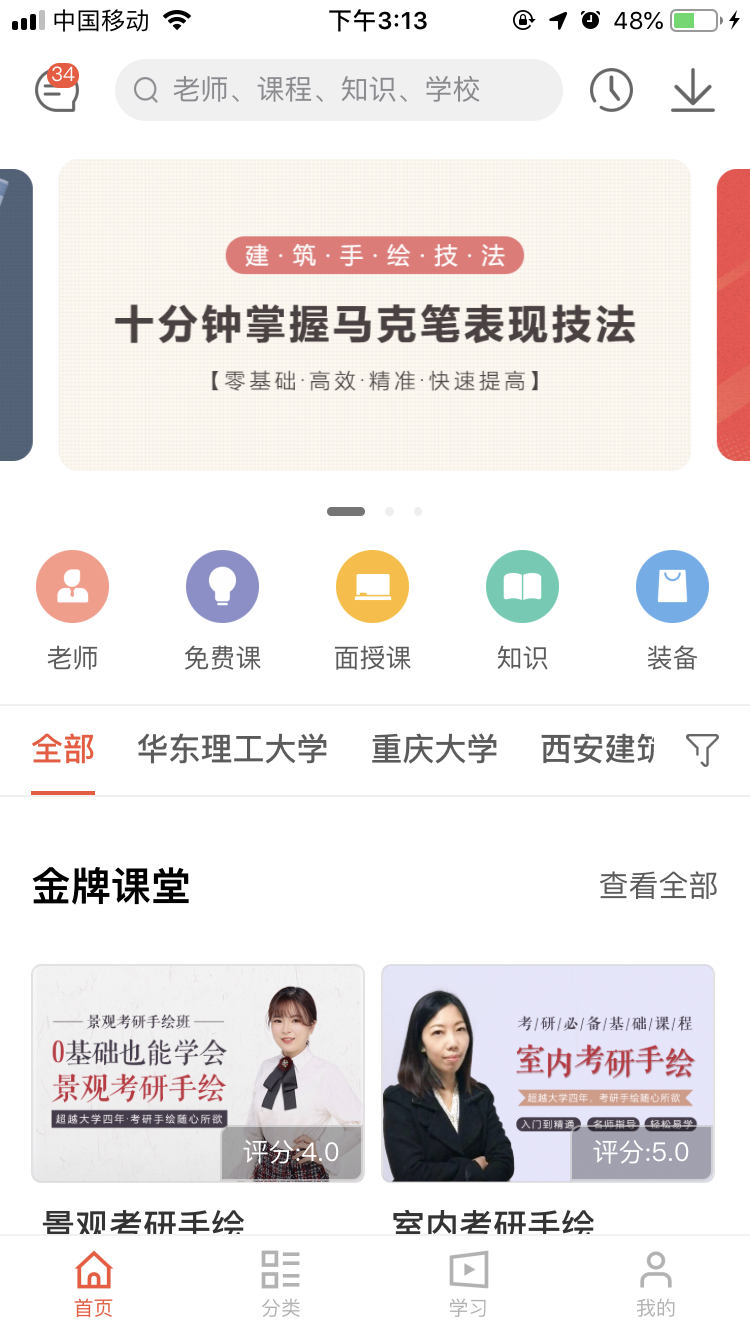Select the 全部 filter tab
750x1334 pixels.
point(64,750)
